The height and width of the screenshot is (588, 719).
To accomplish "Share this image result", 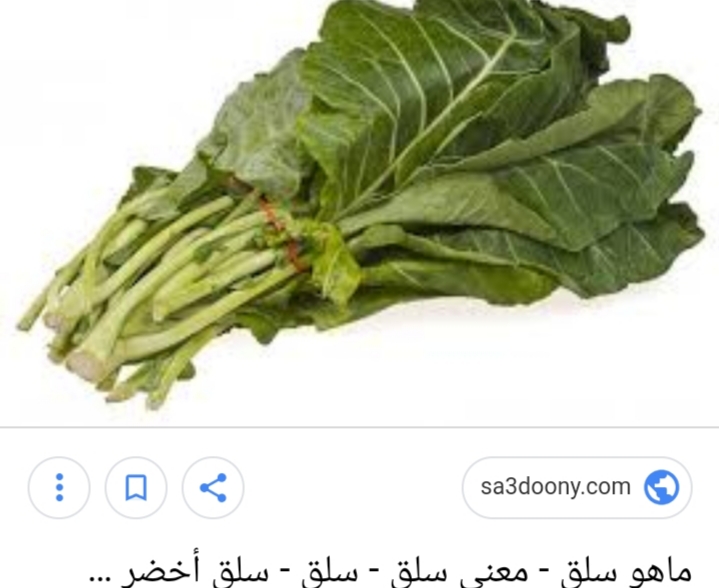I will tap(213, 488).
